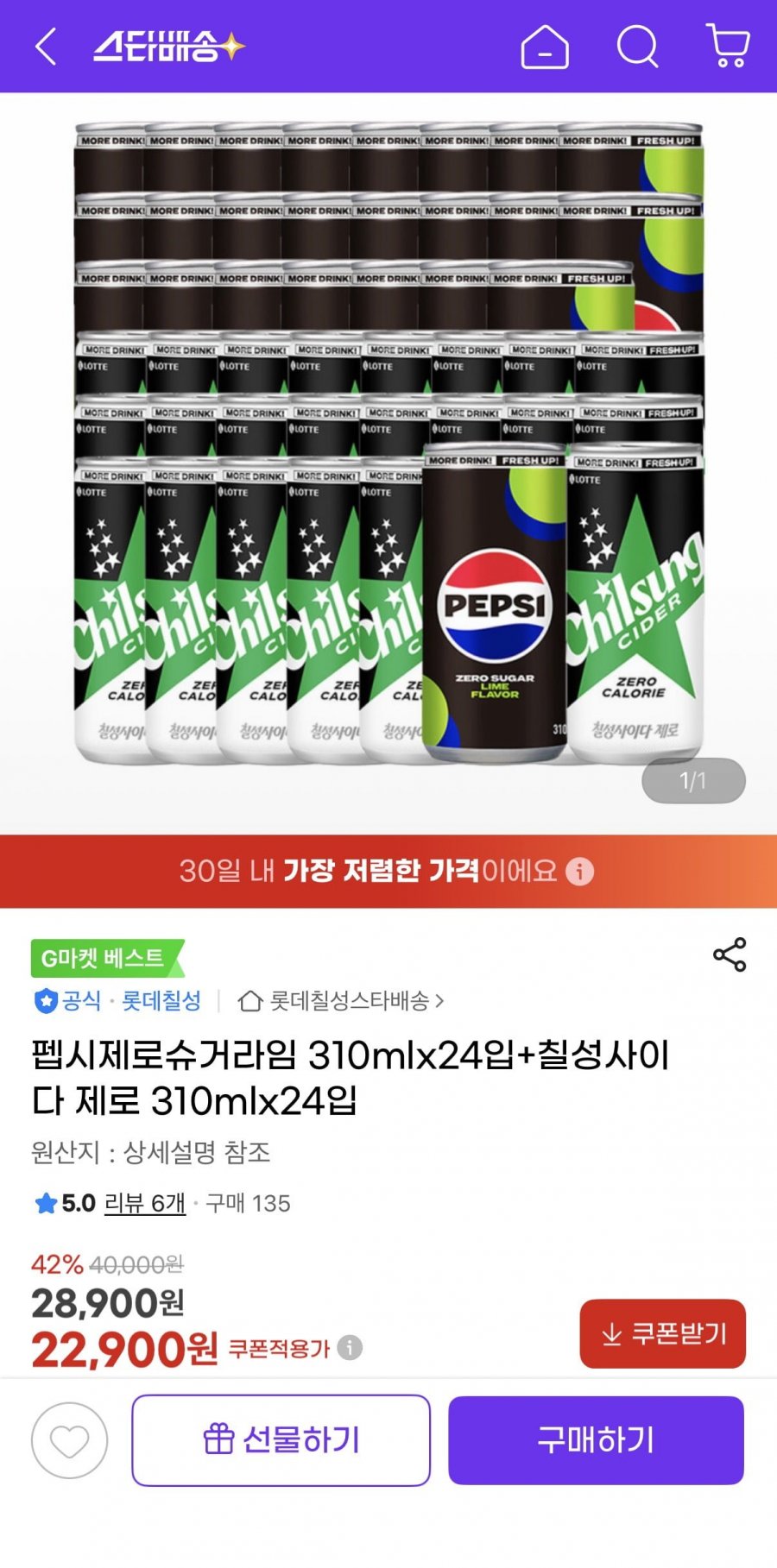Viewport: 777px width, 1568px height.
Task: Buy now with 구매하기
Action: (596, 1440)
